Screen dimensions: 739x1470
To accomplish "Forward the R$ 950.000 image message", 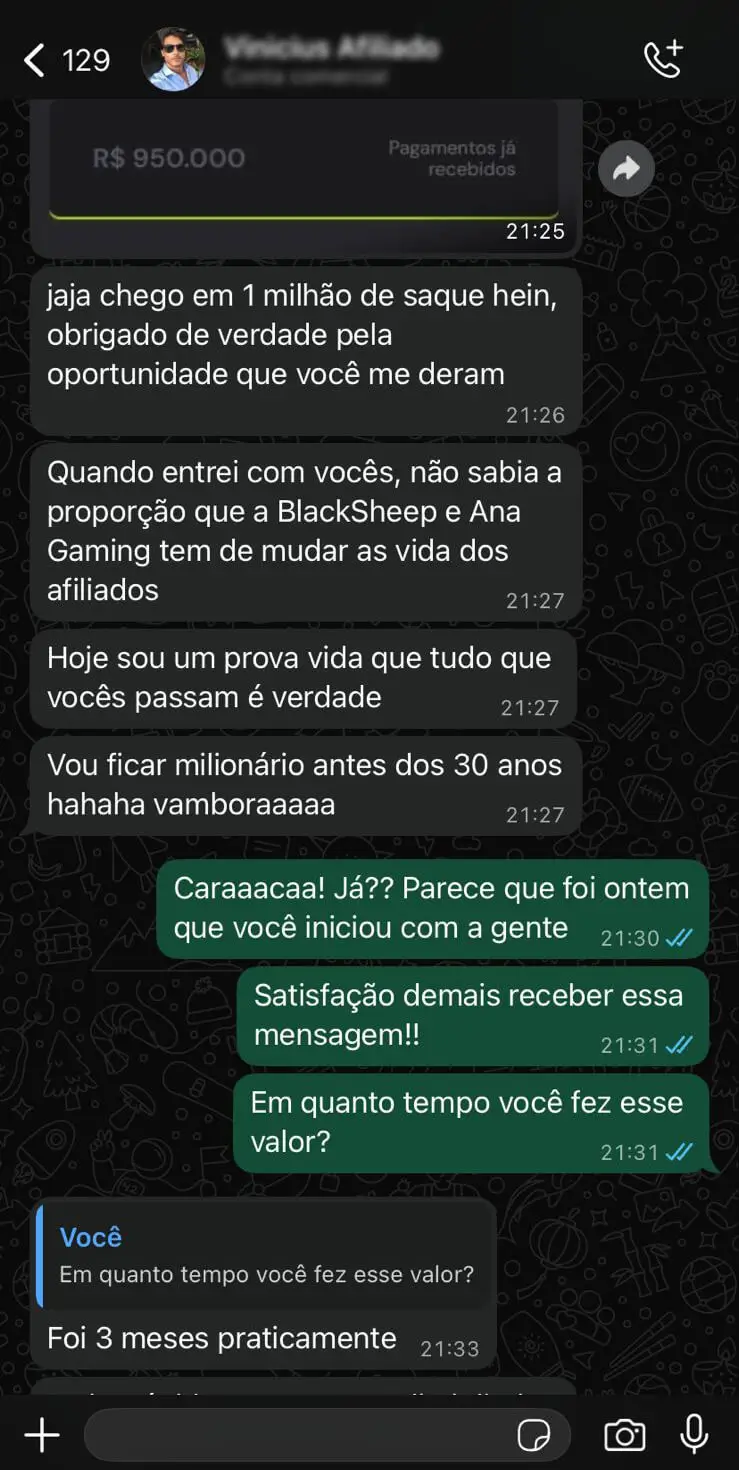I will click(626, 169).
